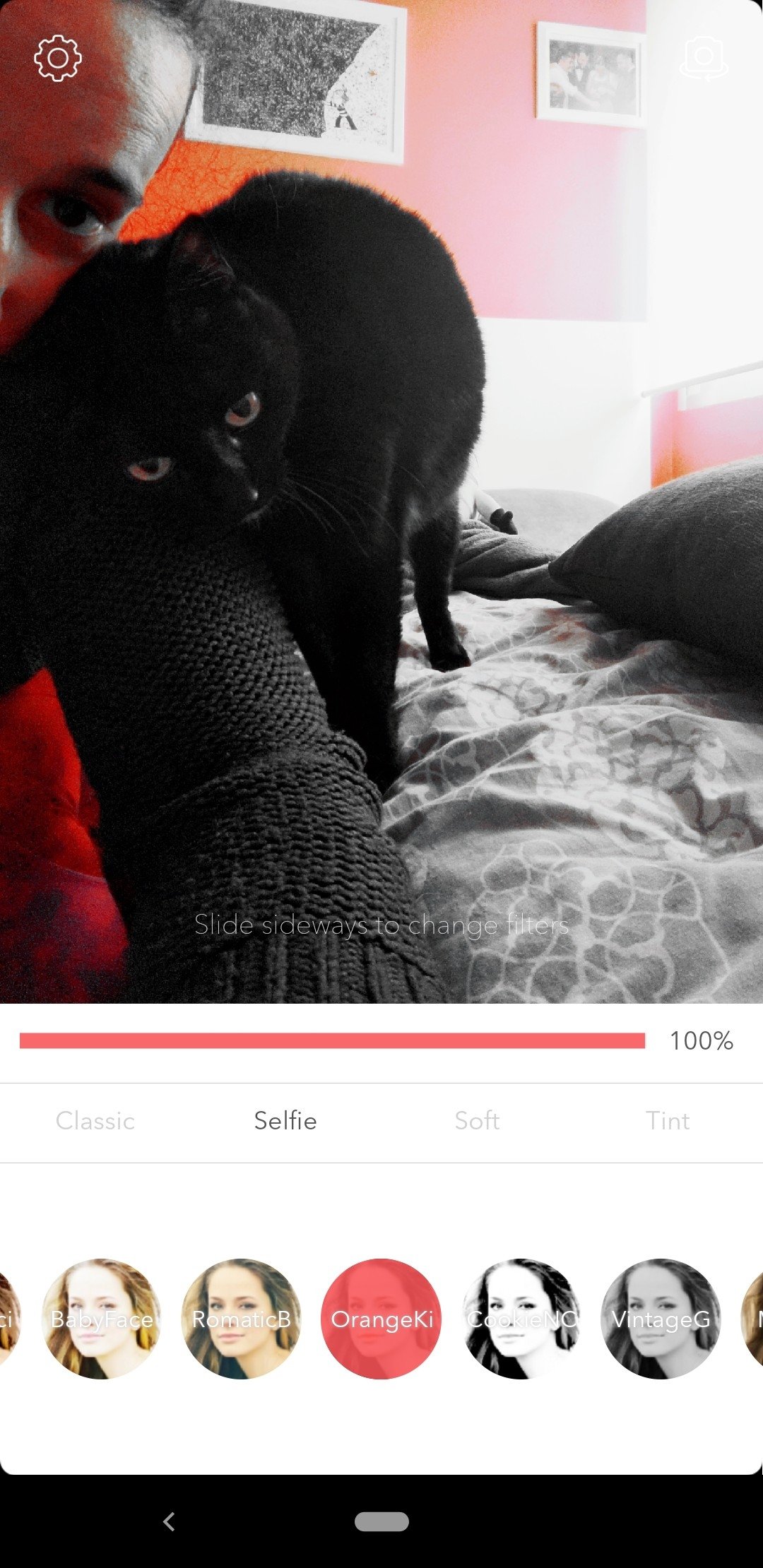The height and width of the screenshot is (1568, 763).
Task: Go back using the system back arrow
Action: 169,1521
